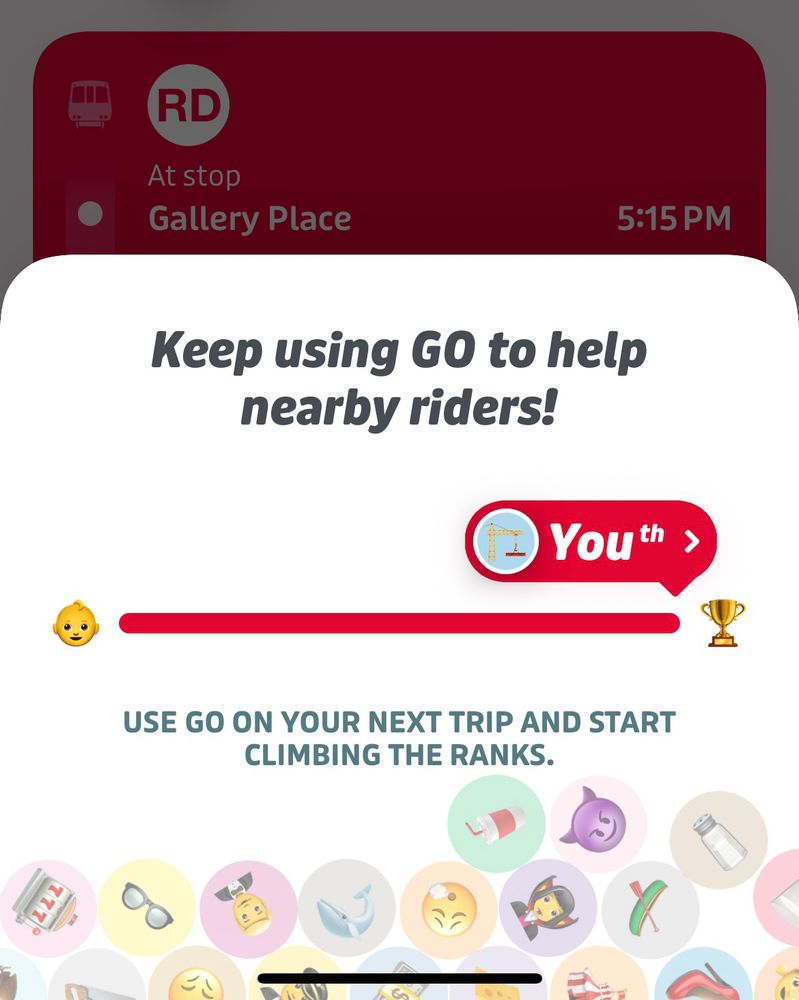
Task: Open the Gallery Place stop details
Action: pos(250,218)
